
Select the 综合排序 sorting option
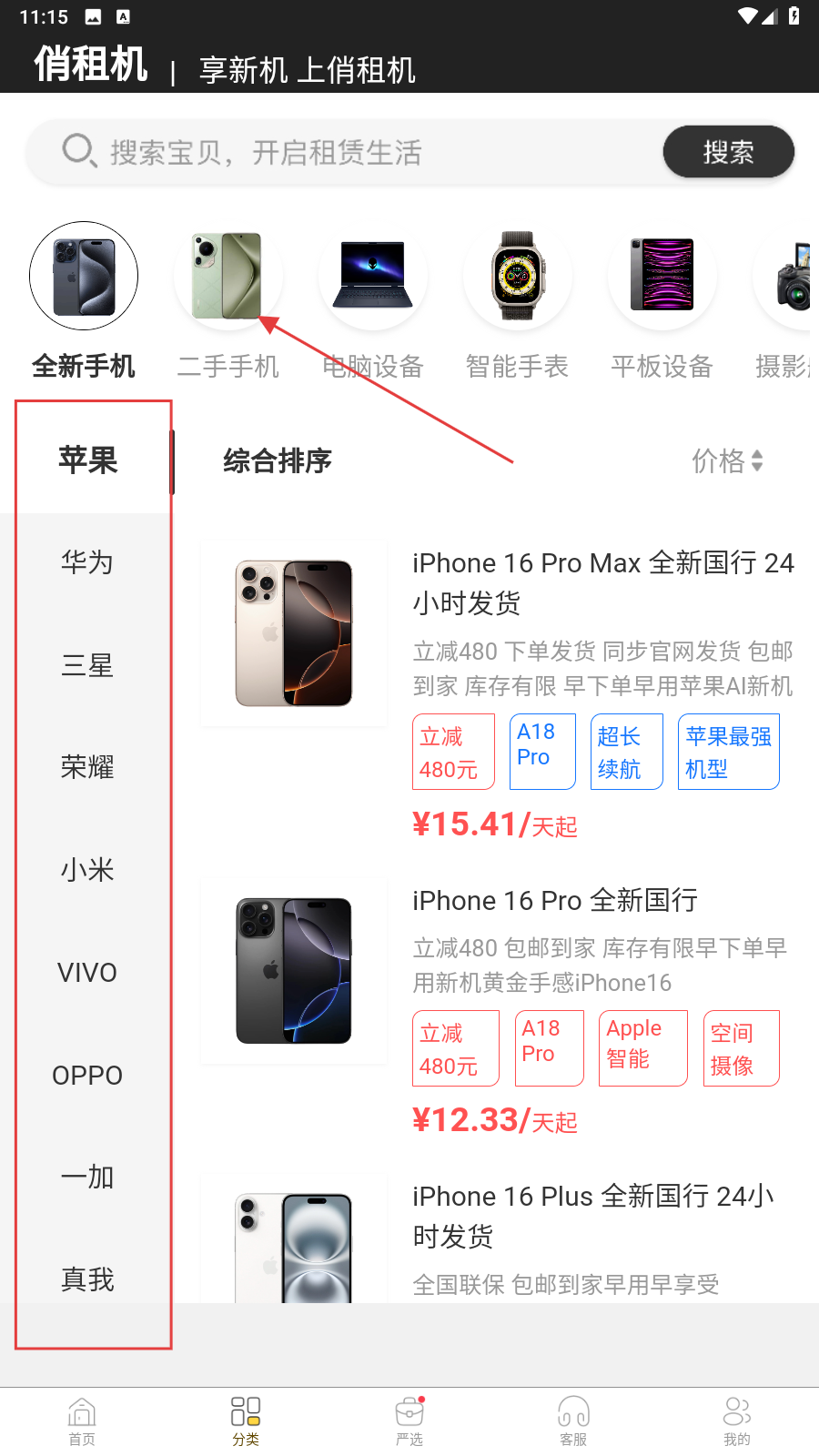278,461
